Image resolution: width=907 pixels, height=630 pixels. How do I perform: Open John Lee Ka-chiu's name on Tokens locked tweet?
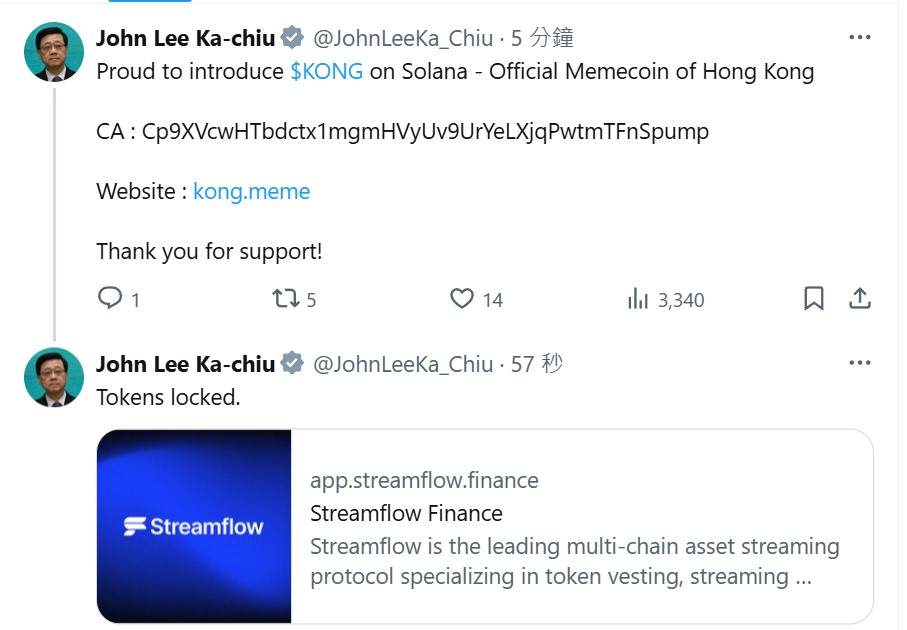185,364
